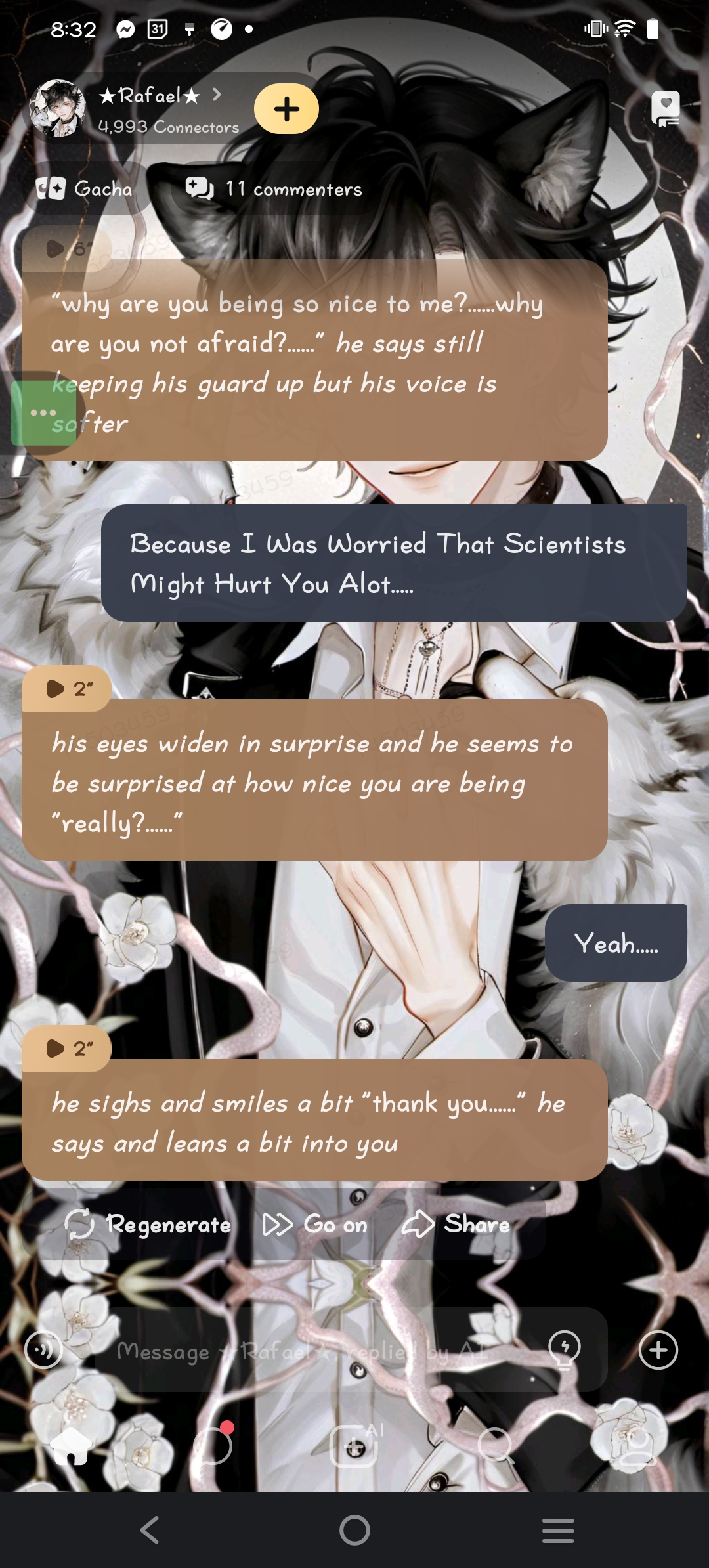Open the Gacha chip

[85, 189]
